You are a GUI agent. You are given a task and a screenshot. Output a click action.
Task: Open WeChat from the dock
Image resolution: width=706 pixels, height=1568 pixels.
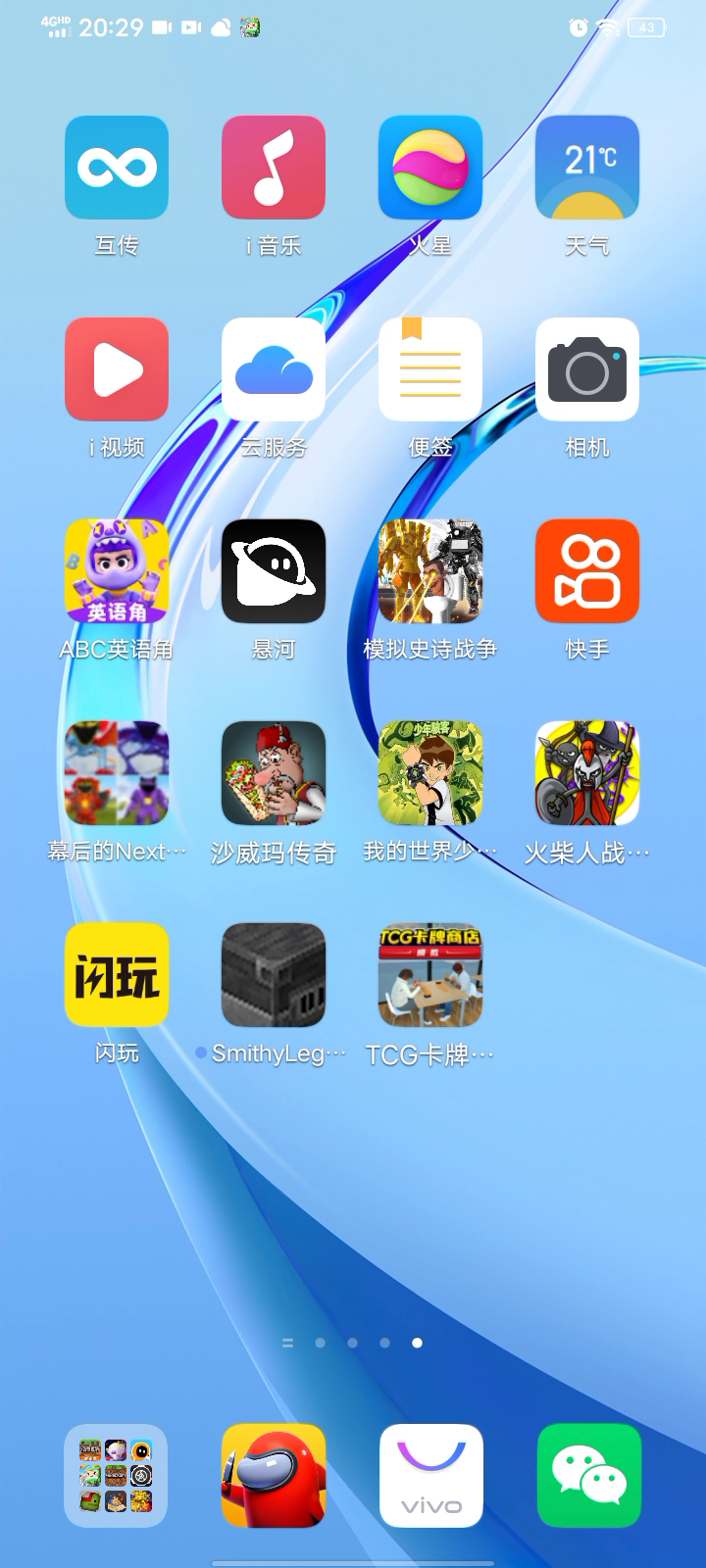(589, 1475)
